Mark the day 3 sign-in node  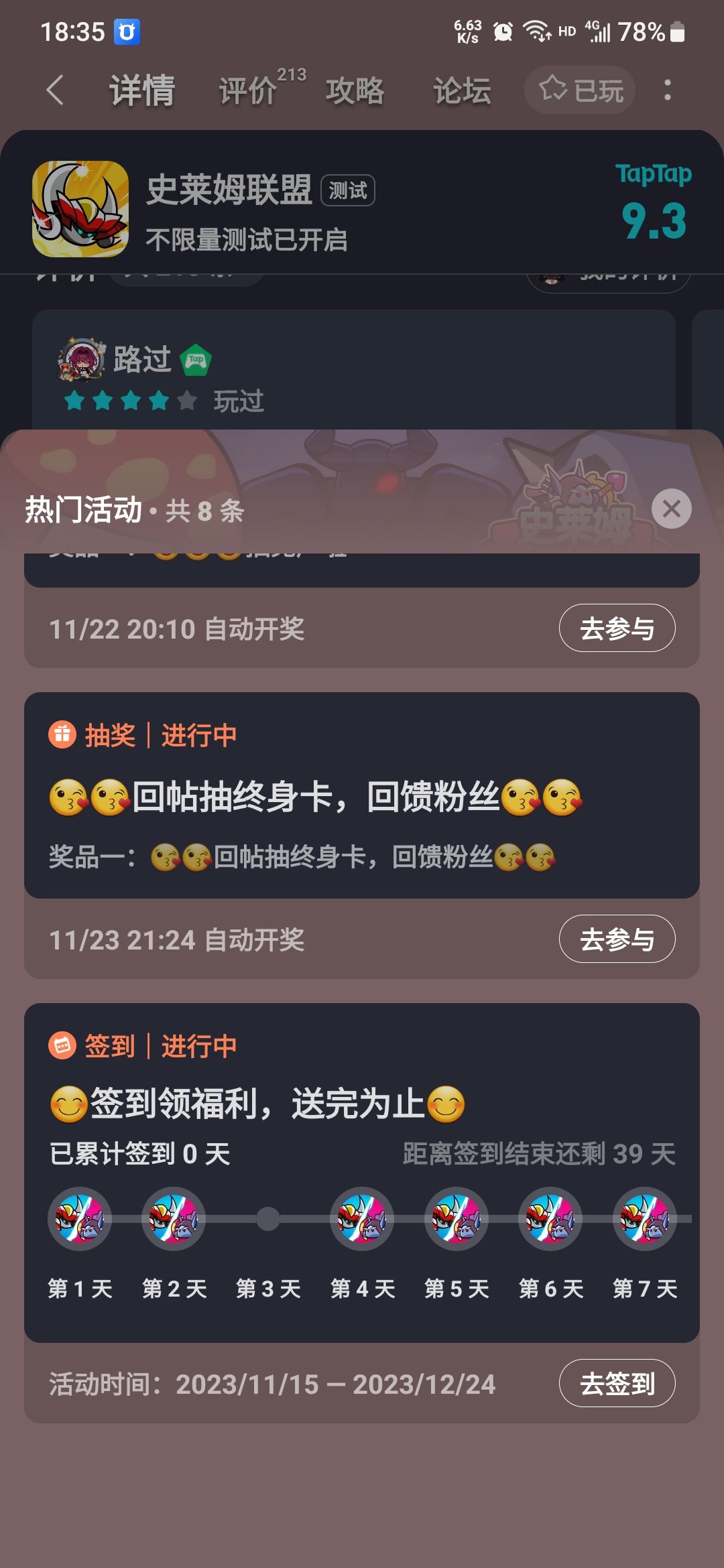click(x=267, y=1220)
